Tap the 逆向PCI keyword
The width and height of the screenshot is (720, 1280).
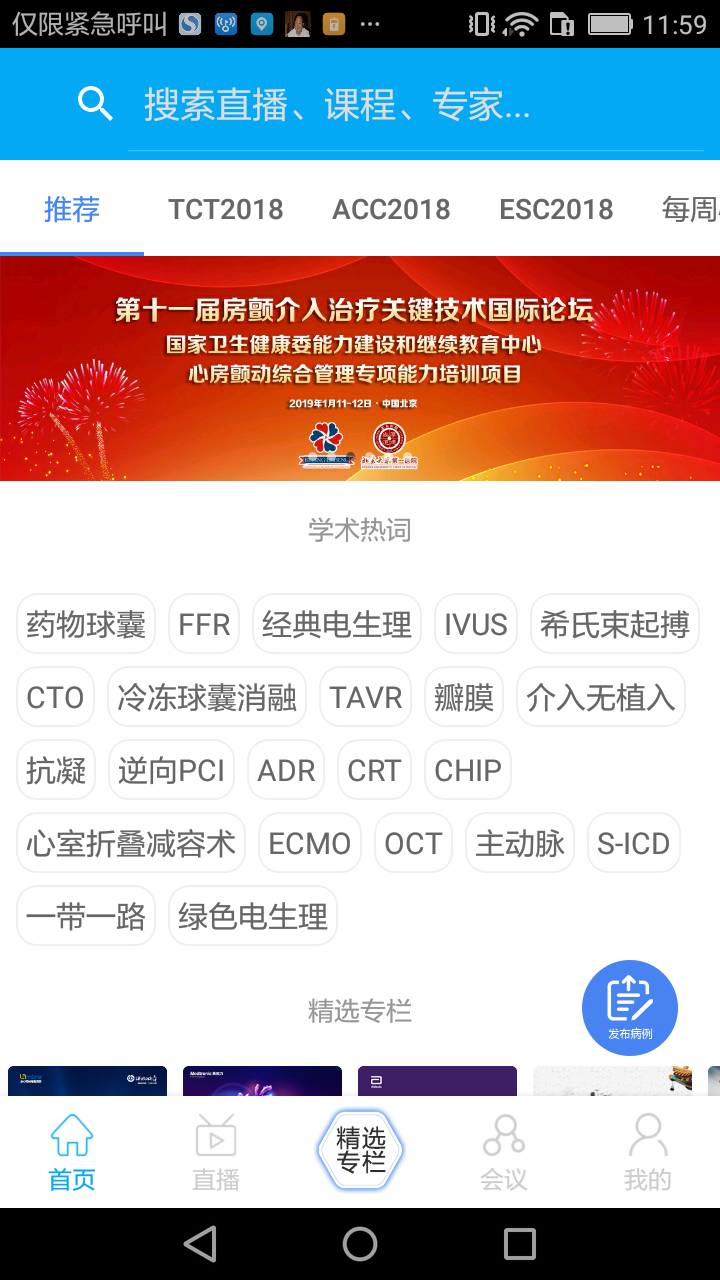click(171, 769)
